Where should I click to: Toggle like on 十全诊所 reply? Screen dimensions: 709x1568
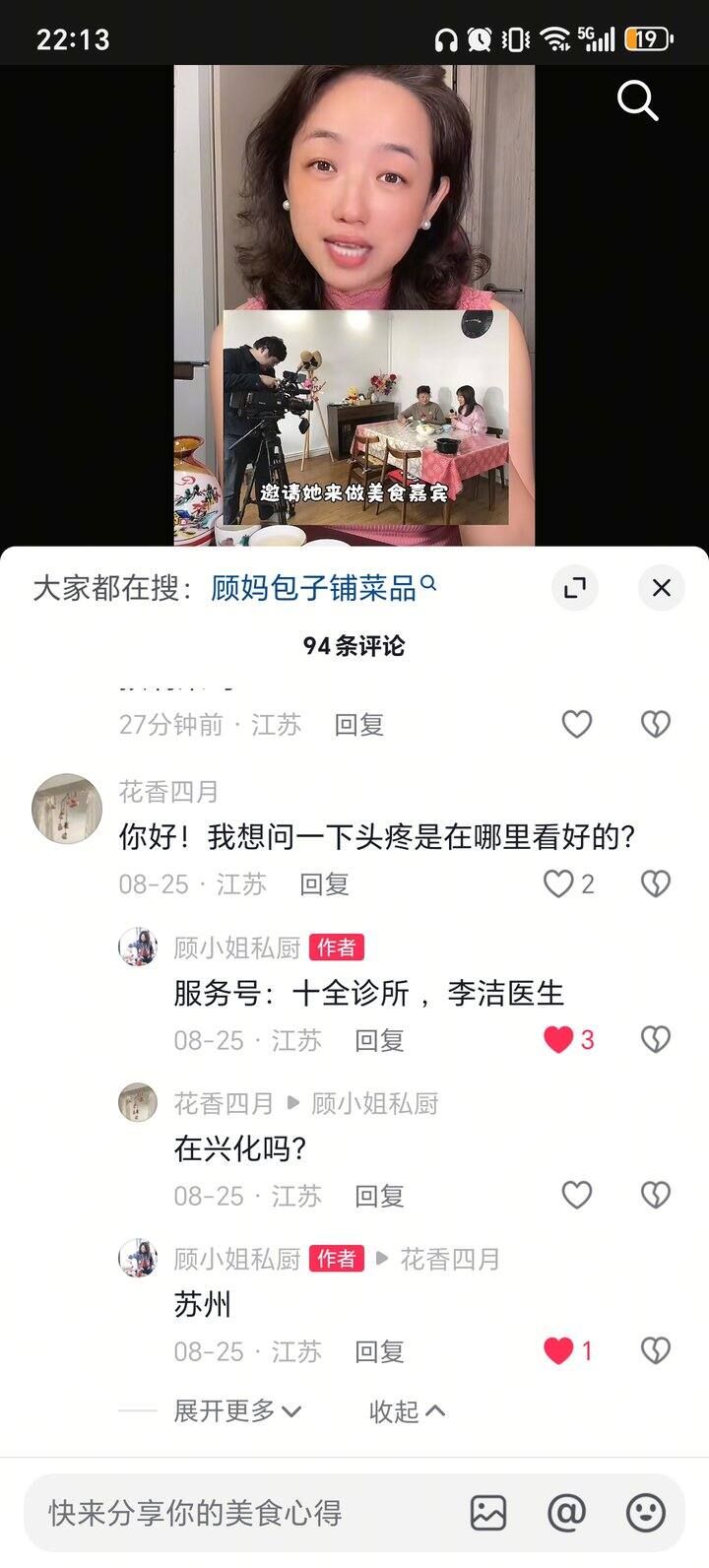558,1038
